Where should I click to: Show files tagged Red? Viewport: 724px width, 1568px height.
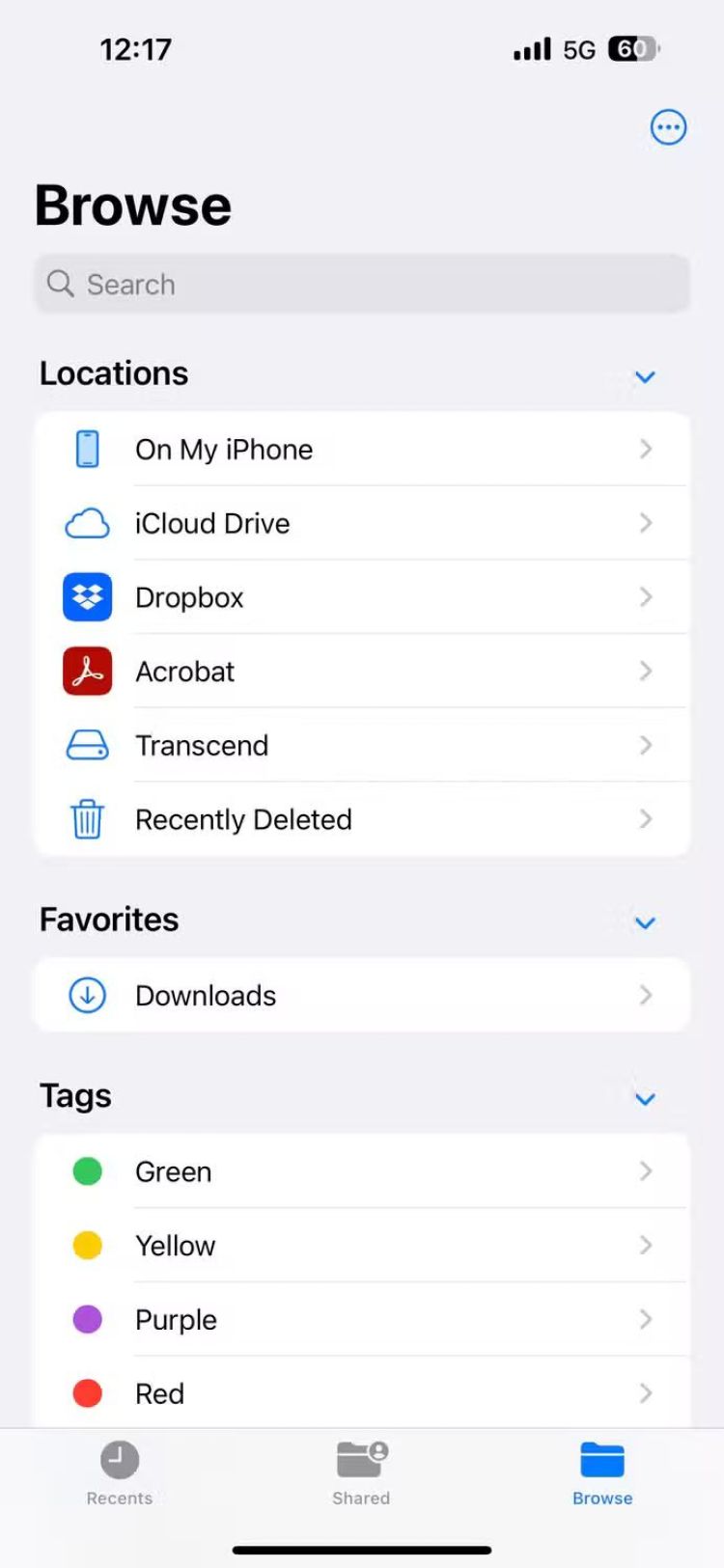point(362,1393)
